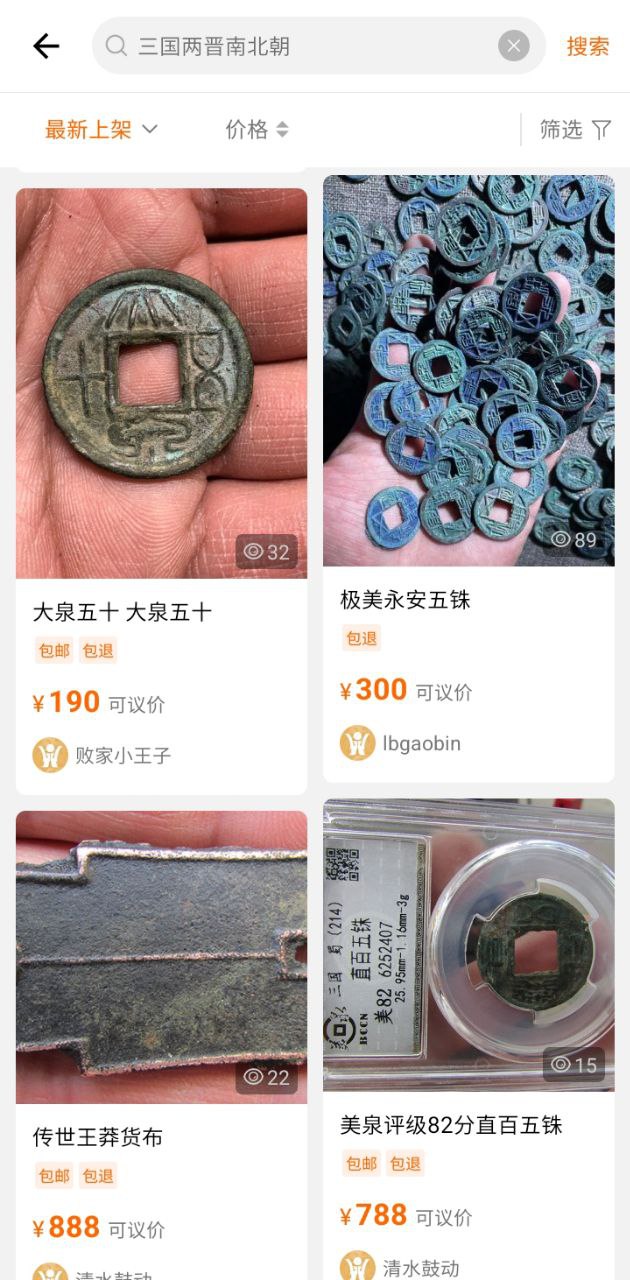Viewport: 630px width, 1280px height.
Task: Open the 筛选 filter options
Action: pyautogui.click(x=575, y=129)
